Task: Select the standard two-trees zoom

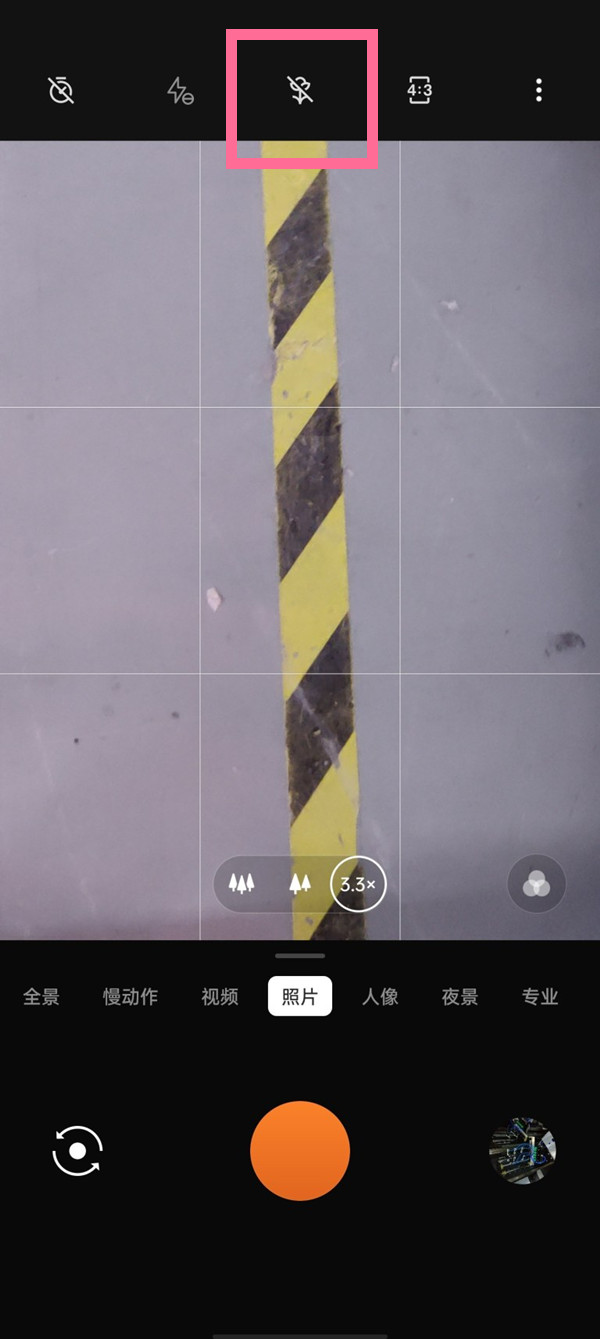Action: tap(299, 884)
